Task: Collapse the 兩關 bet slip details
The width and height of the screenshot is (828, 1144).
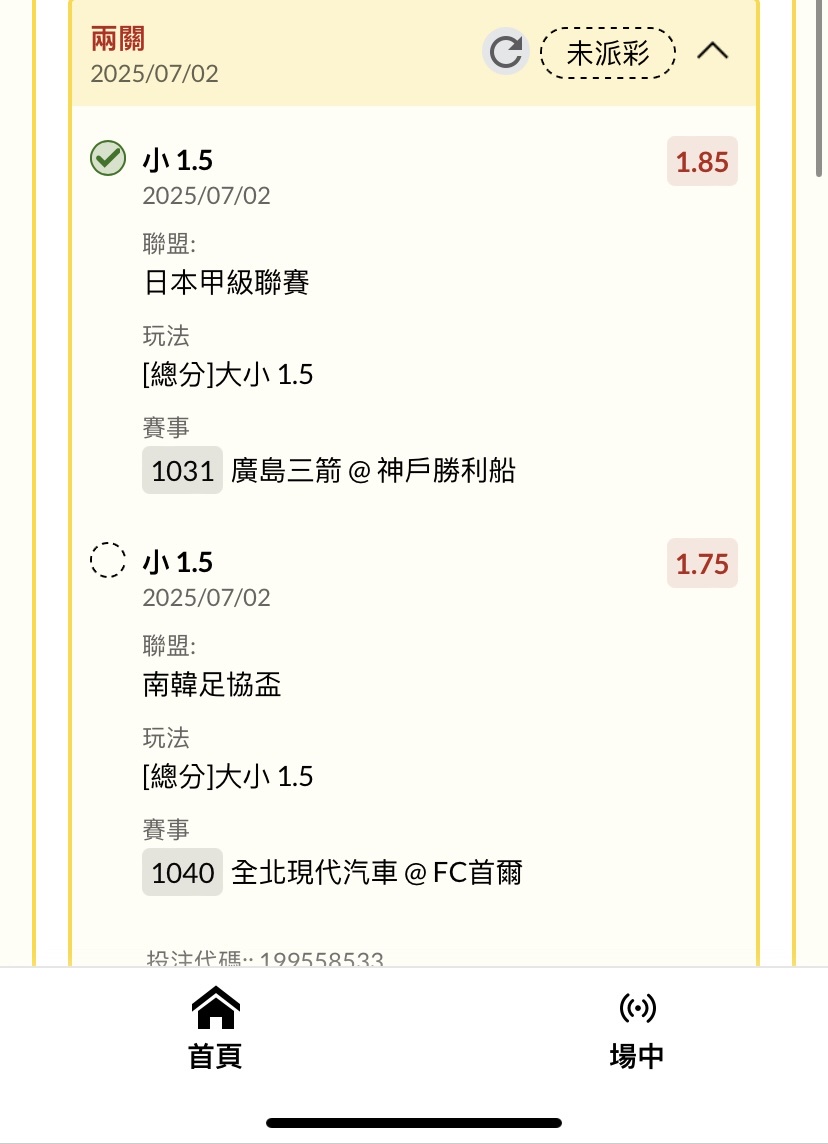Action: click(x=712, y=52)
